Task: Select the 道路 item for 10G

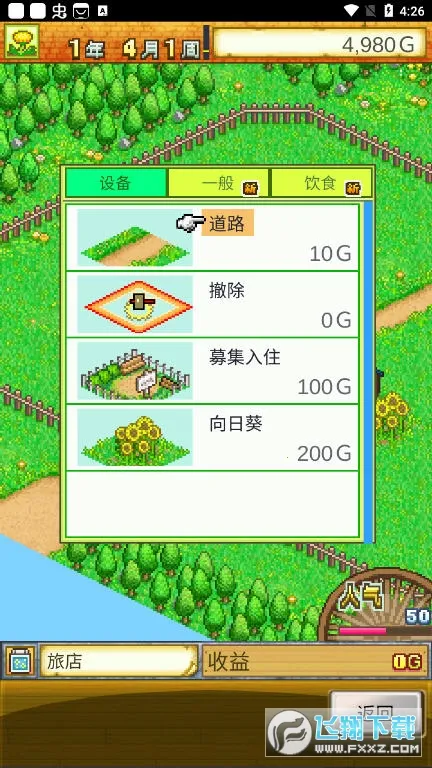Action: [212, 238]
